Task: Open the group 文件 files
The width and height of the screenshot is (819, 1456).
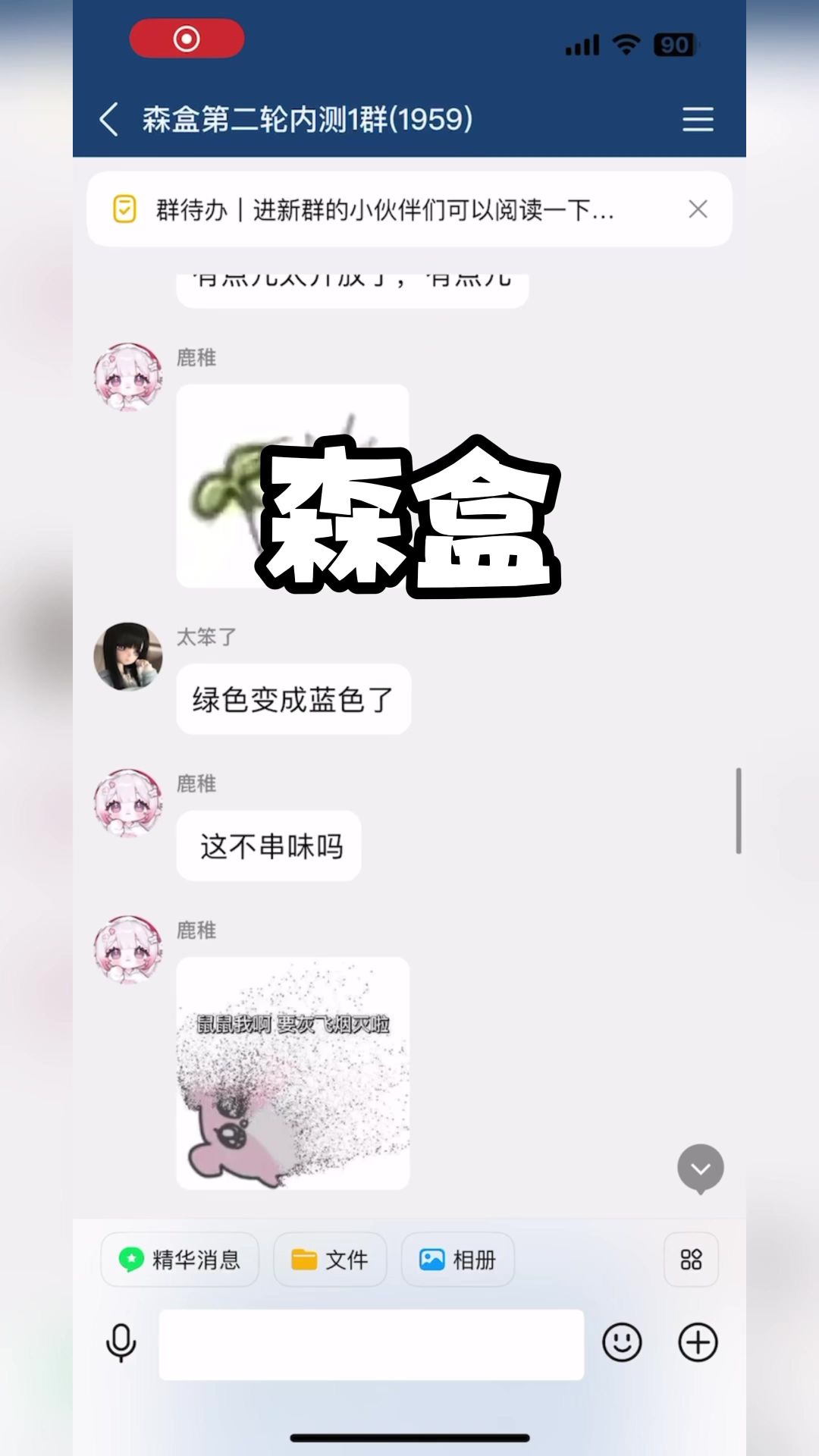Action: pyautogui.click(x=330, y=1260)
